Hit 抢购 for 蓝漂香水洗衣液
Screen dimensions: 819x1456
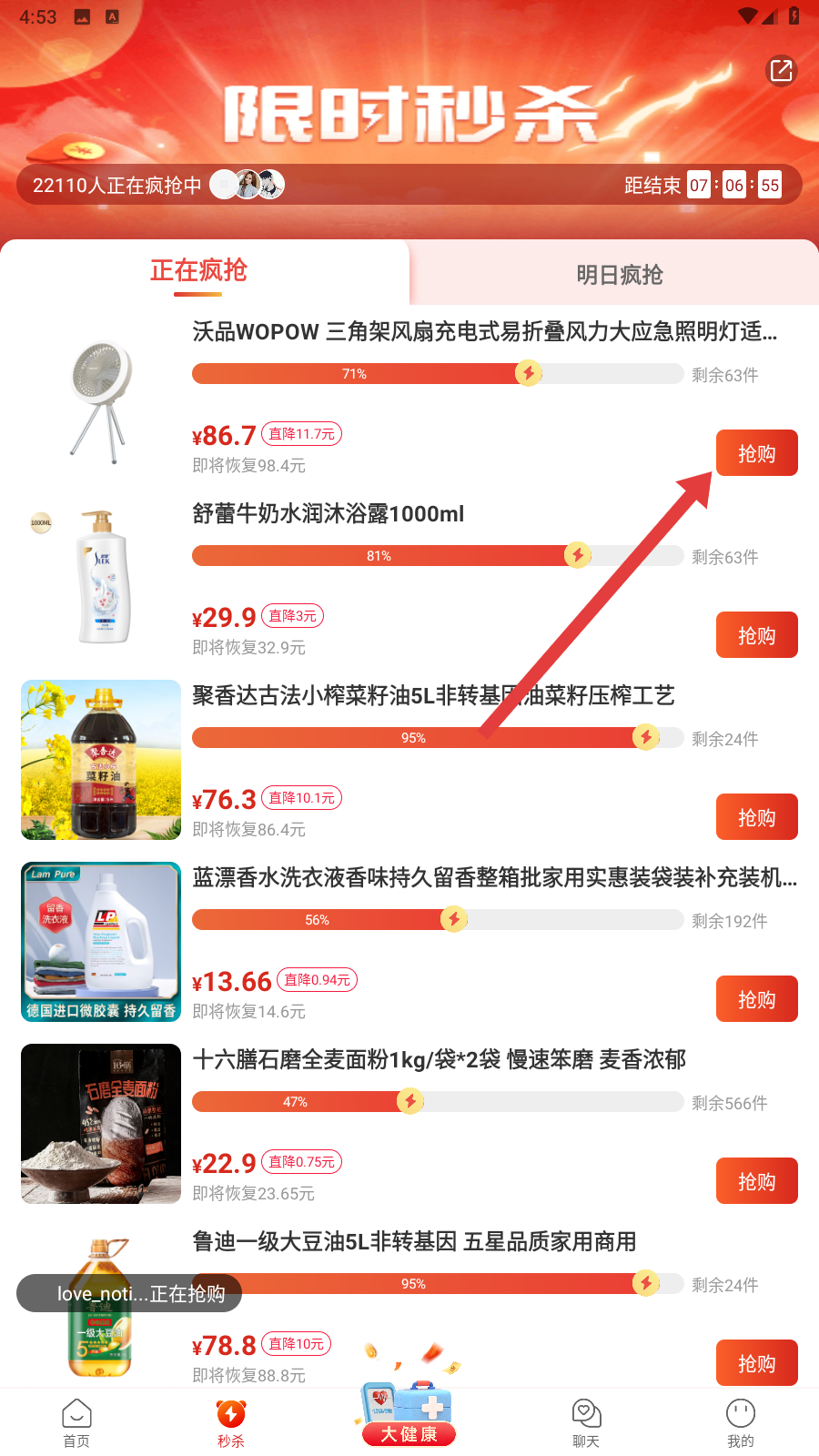pos(756,999)
